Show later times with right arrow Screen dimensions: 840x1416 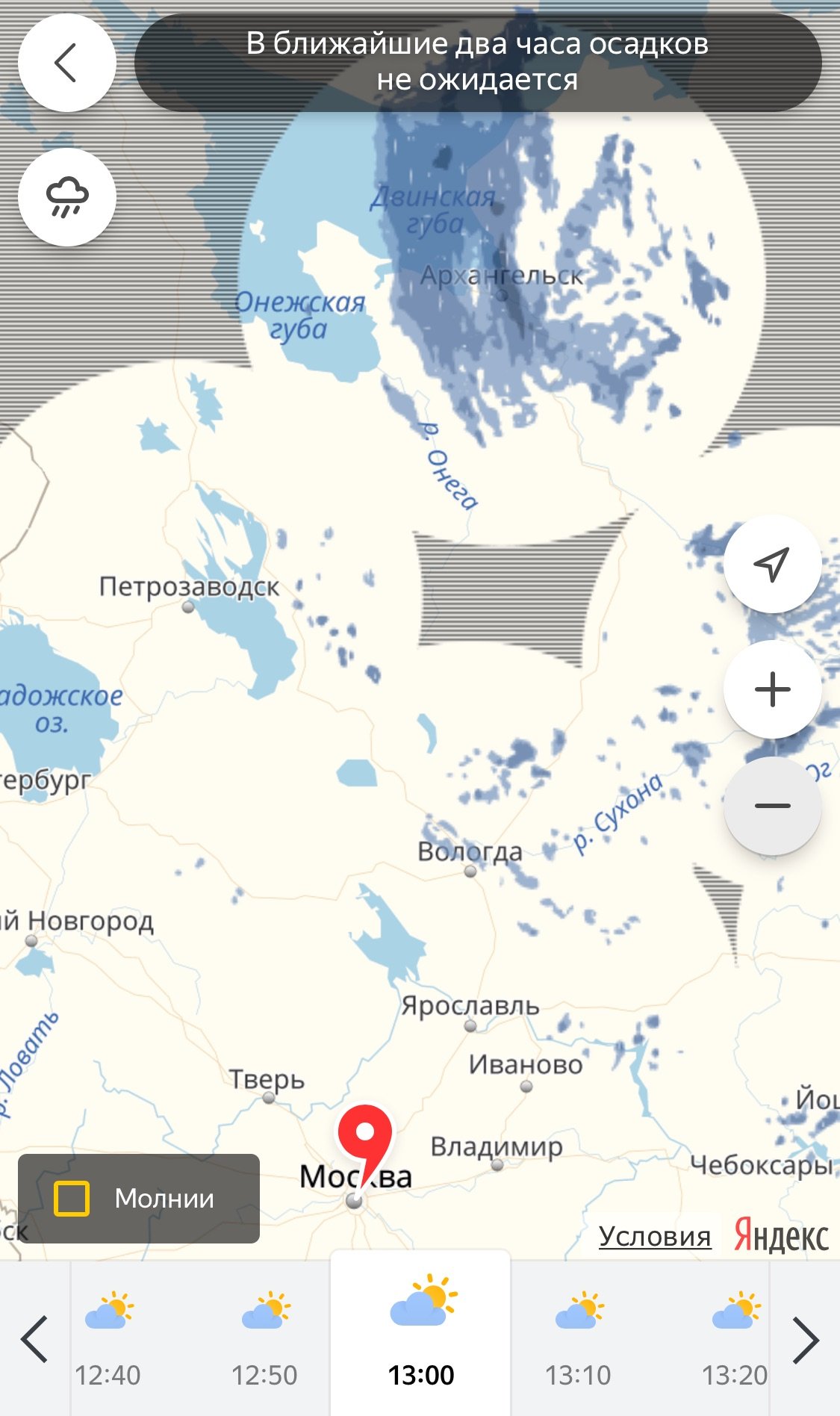click(x=805, y=1340)
